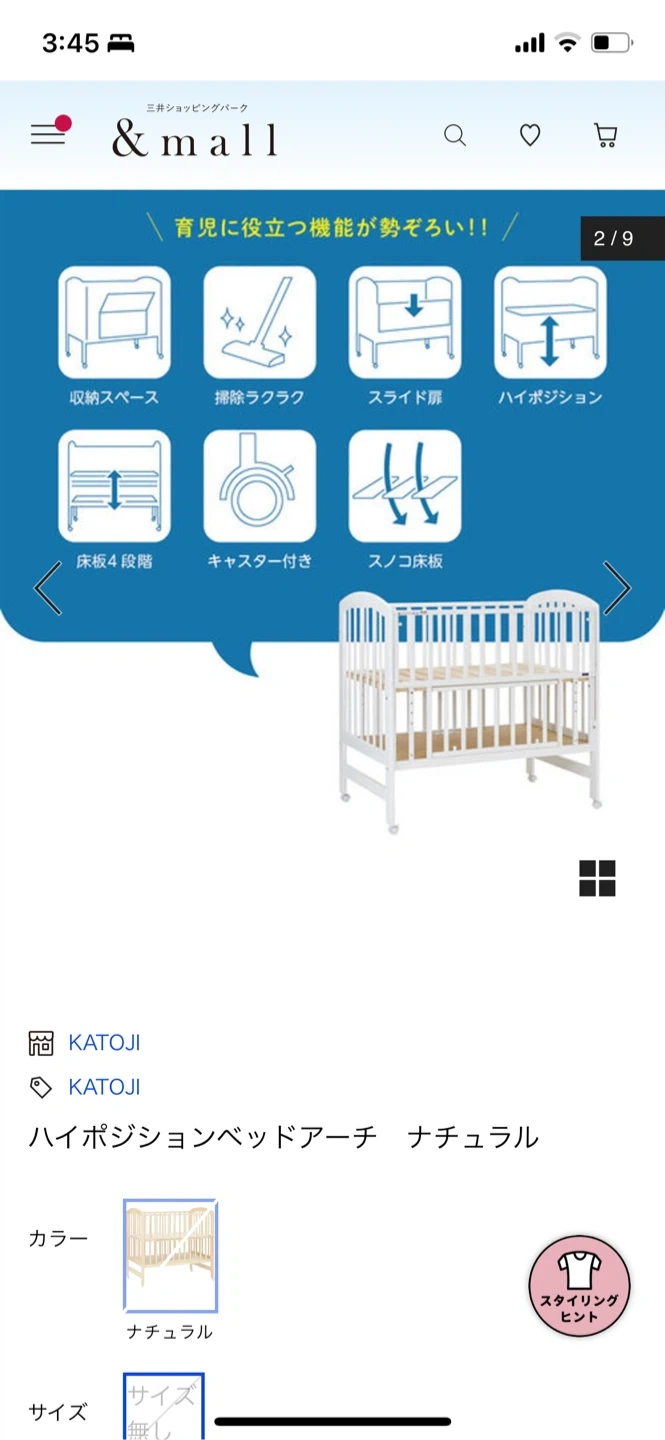Open the shopping cart
Image resolution: width=665 pixels, height=1440 pixels.
tap(605, 136)
